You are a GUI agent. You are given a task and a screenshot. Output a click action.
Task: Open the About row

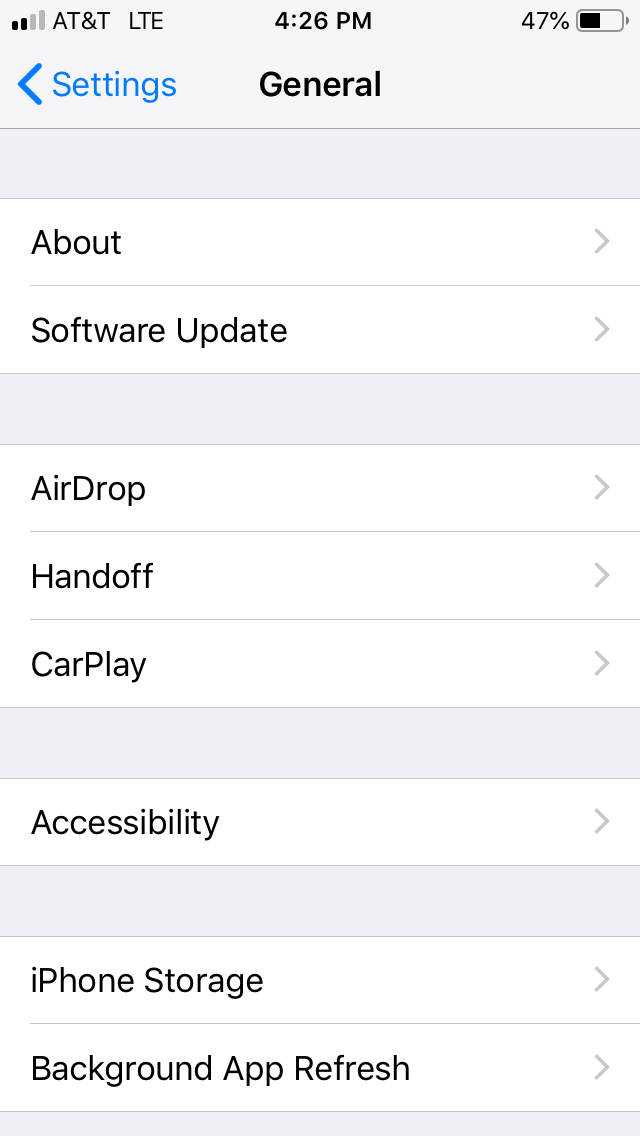pyautogui.click(x=320, y=242)
